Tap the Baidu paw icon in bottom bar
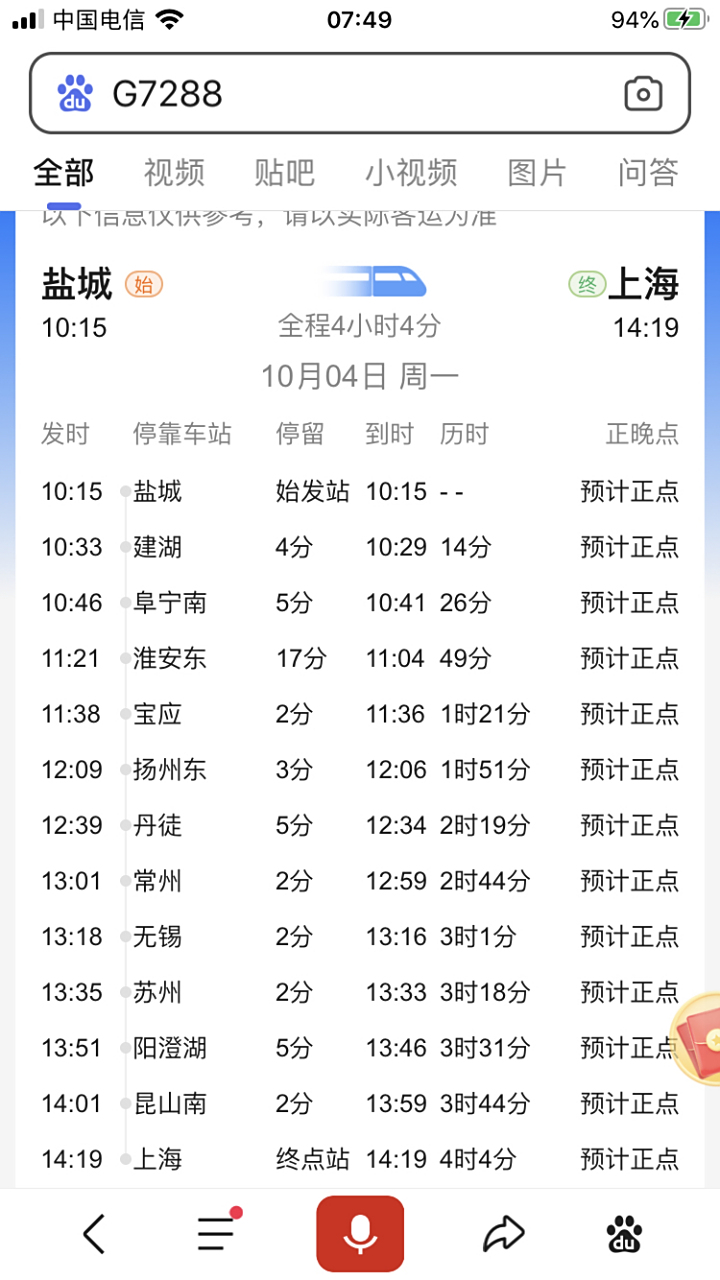Viewport: 720px width, 1280px height. (625, 1233)
